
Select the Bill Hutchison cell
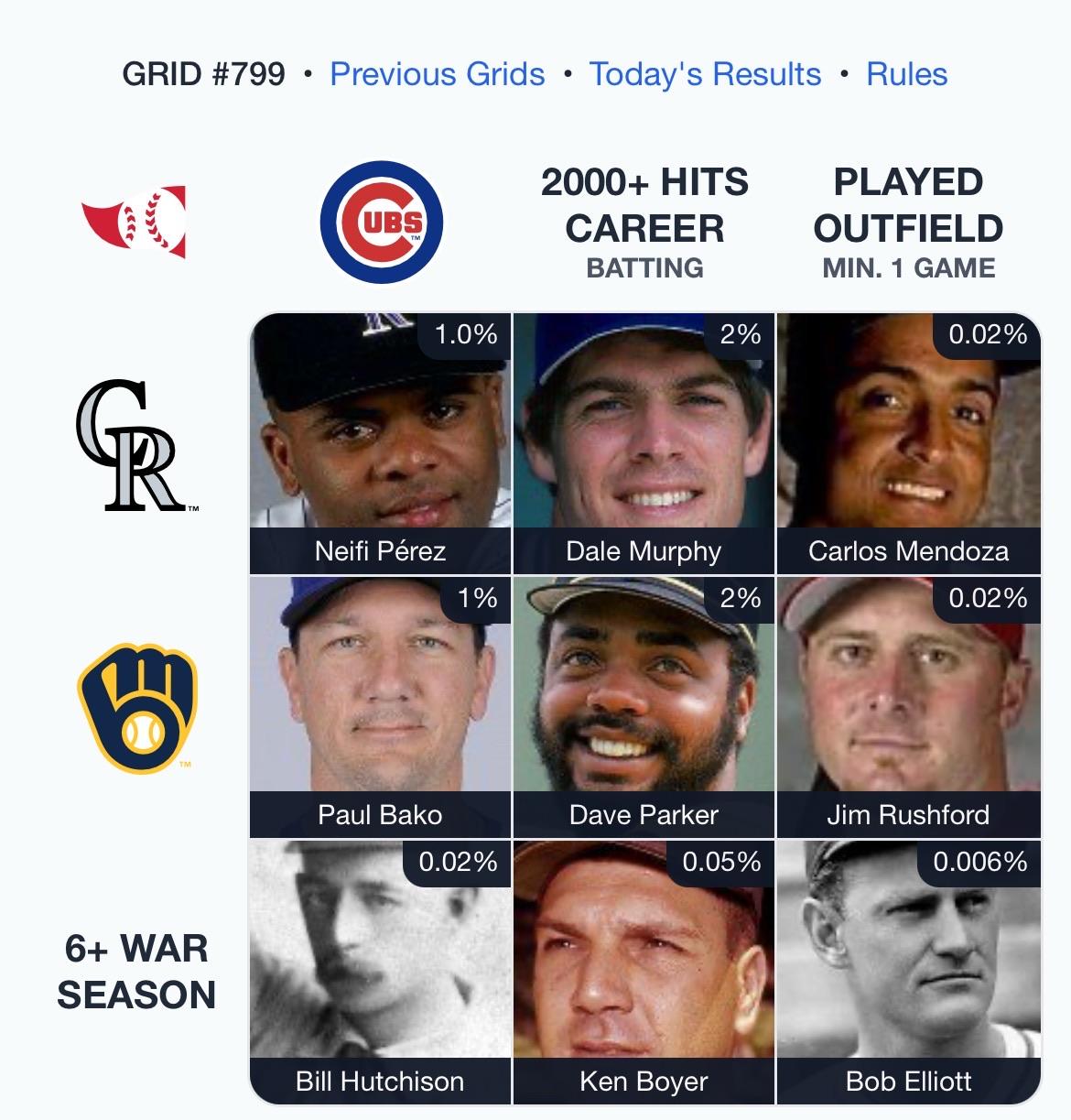coord(380,971)
